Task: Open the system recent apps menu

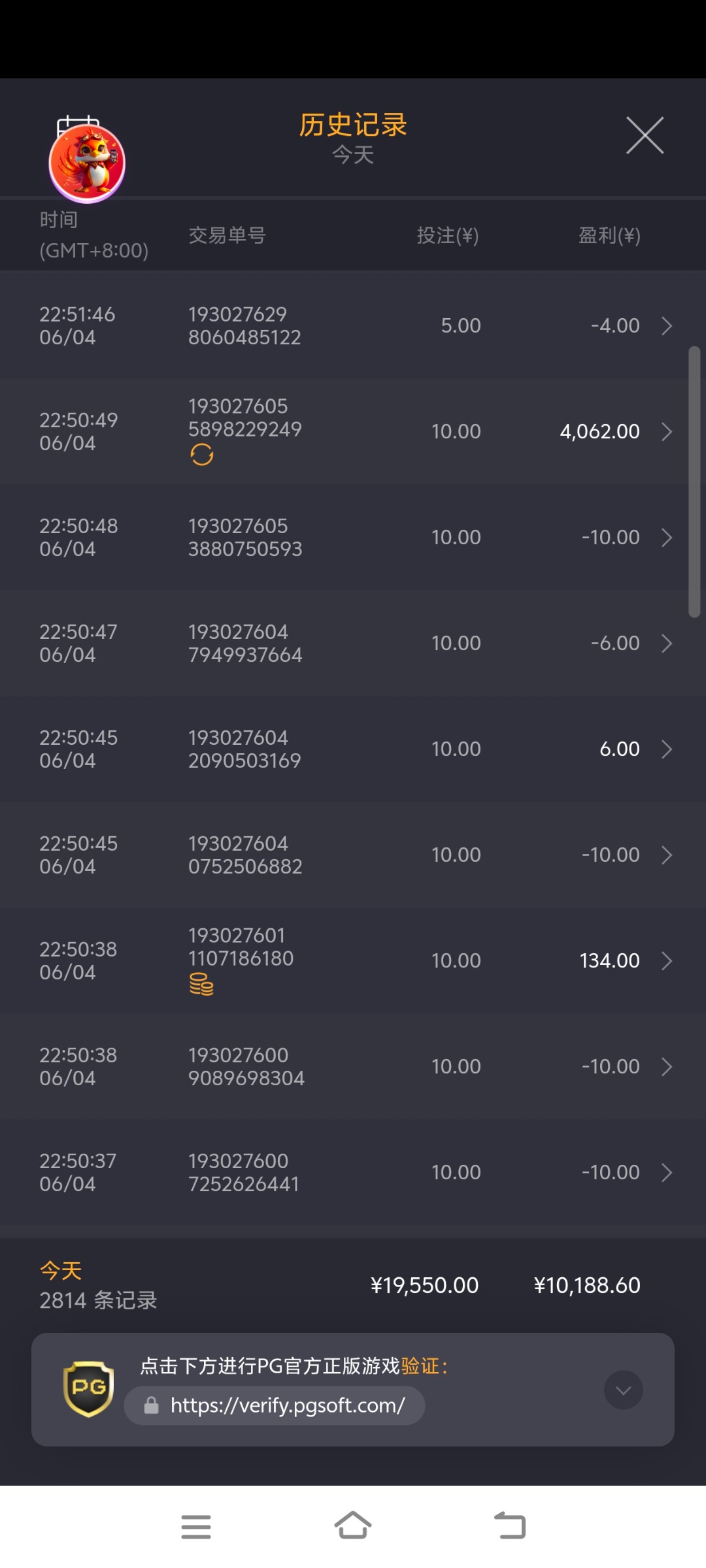Action: [195, 1526]
